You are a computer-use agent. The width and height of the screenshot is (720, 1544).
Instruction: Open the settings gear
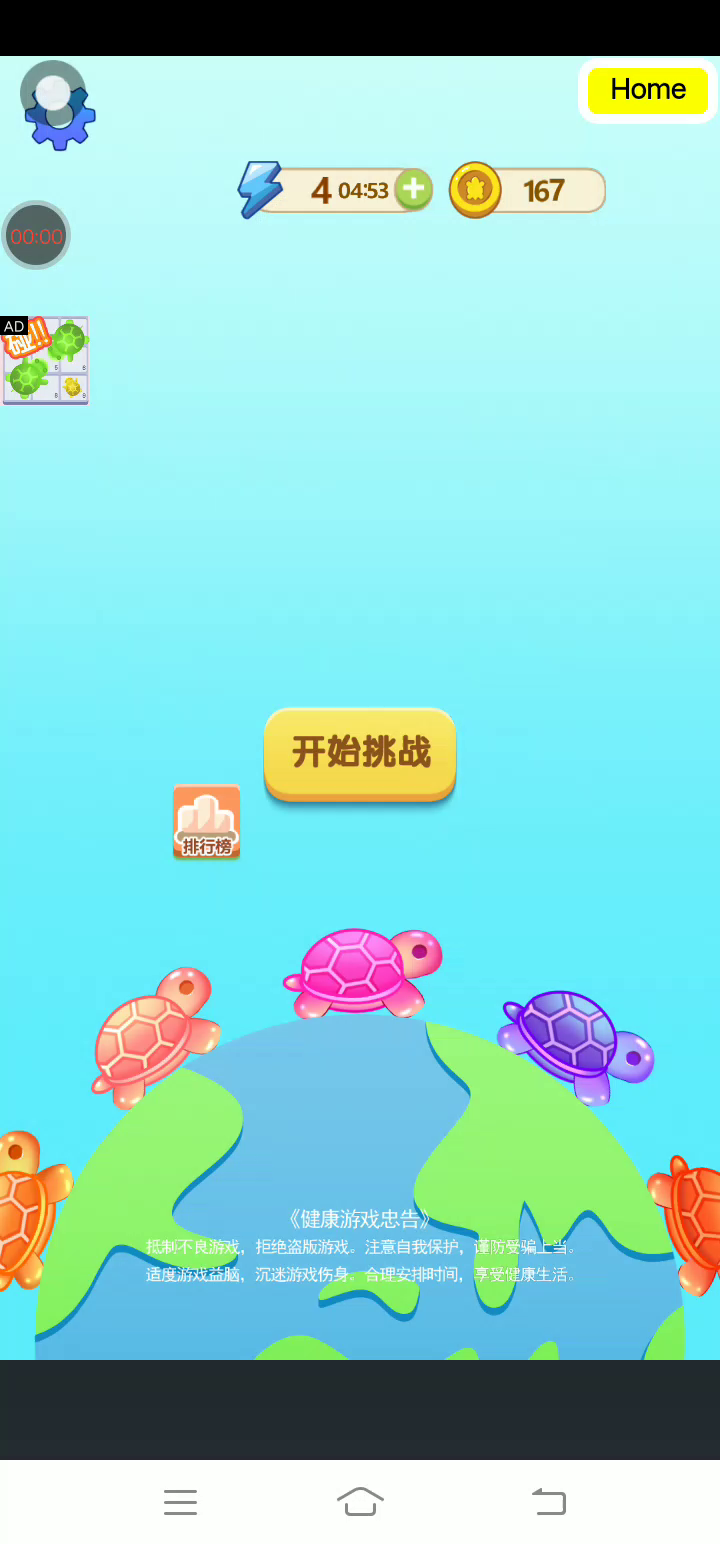point(60,112)
